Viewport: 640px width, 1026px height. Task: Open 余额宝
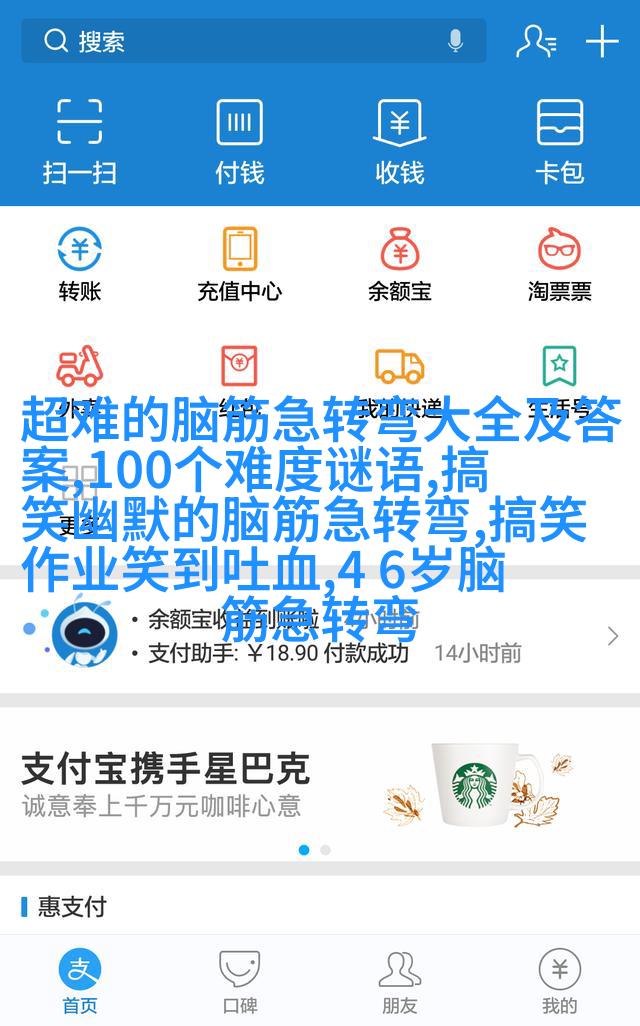point(400,264)
